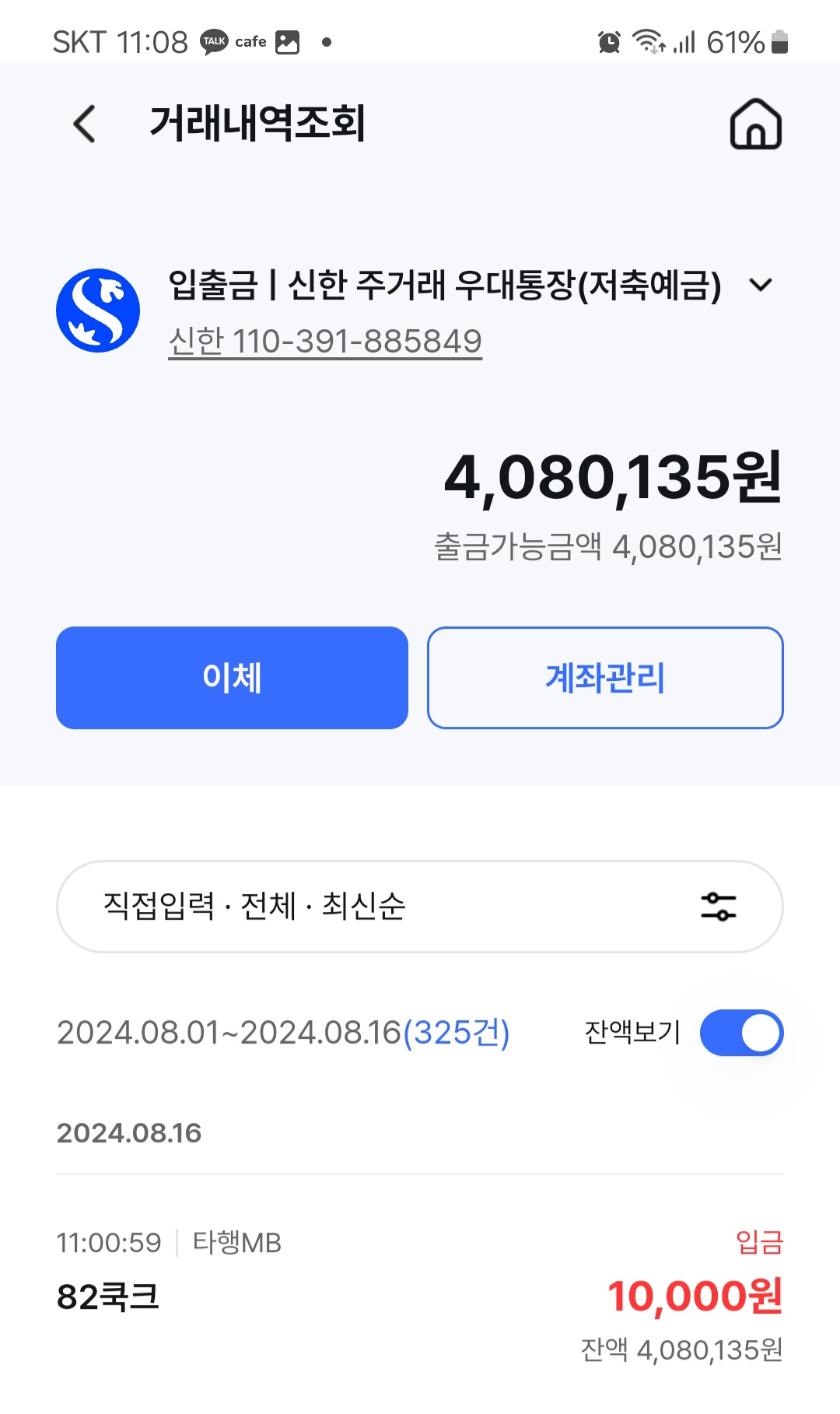Tap account number 110-391-885849 link
The height and width of the screenshot is (1414, 840).
[x=325, y=342]
